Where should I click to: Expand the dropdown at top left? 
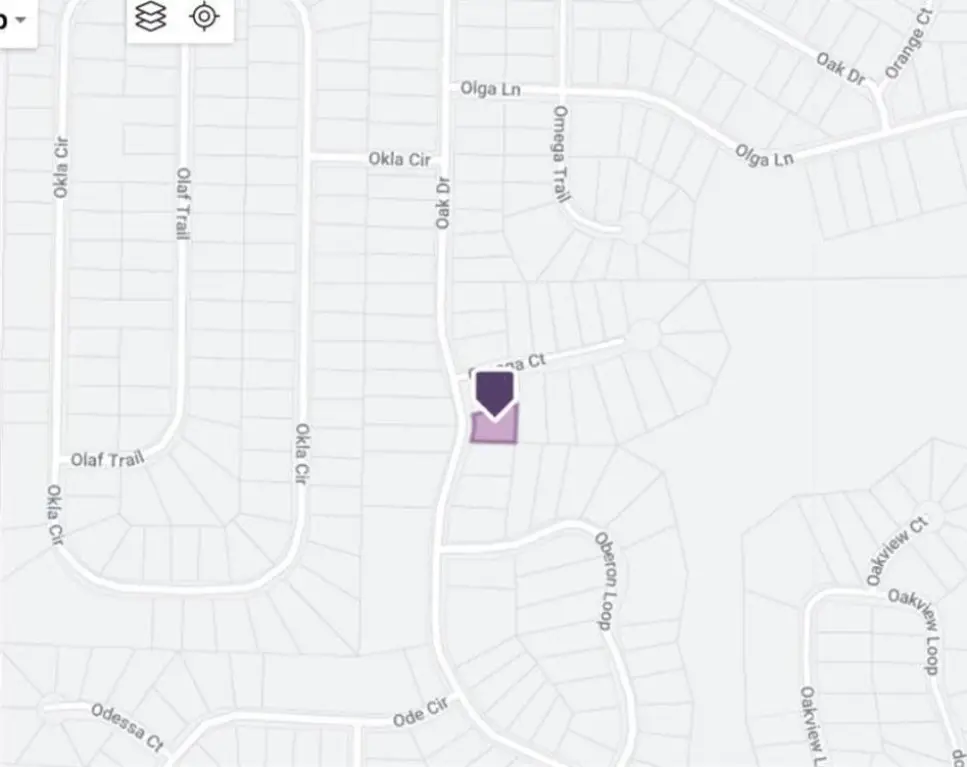point(19,19)
